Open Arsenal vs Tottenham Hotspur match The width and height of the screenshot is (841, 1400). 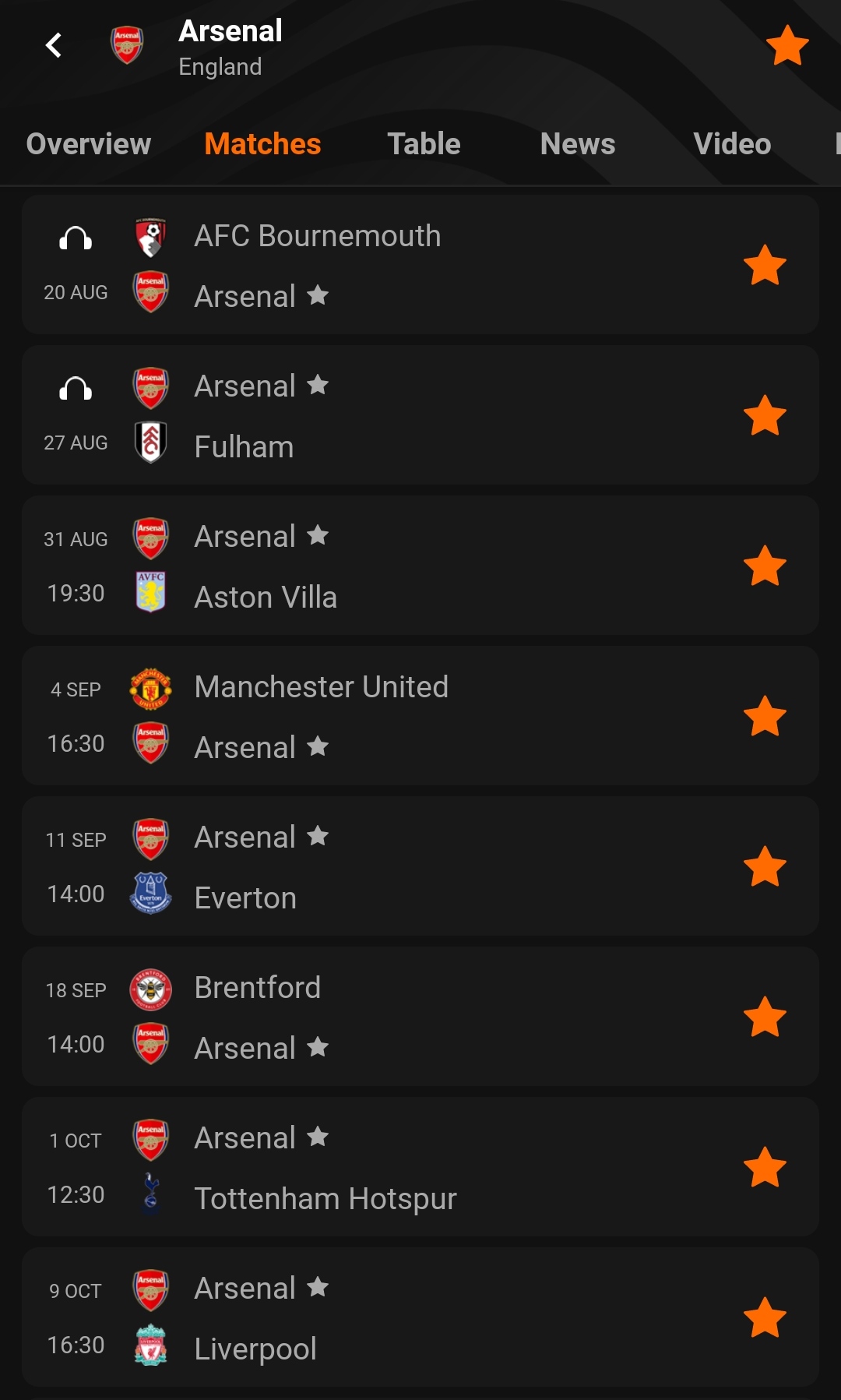pos(420,1167)
